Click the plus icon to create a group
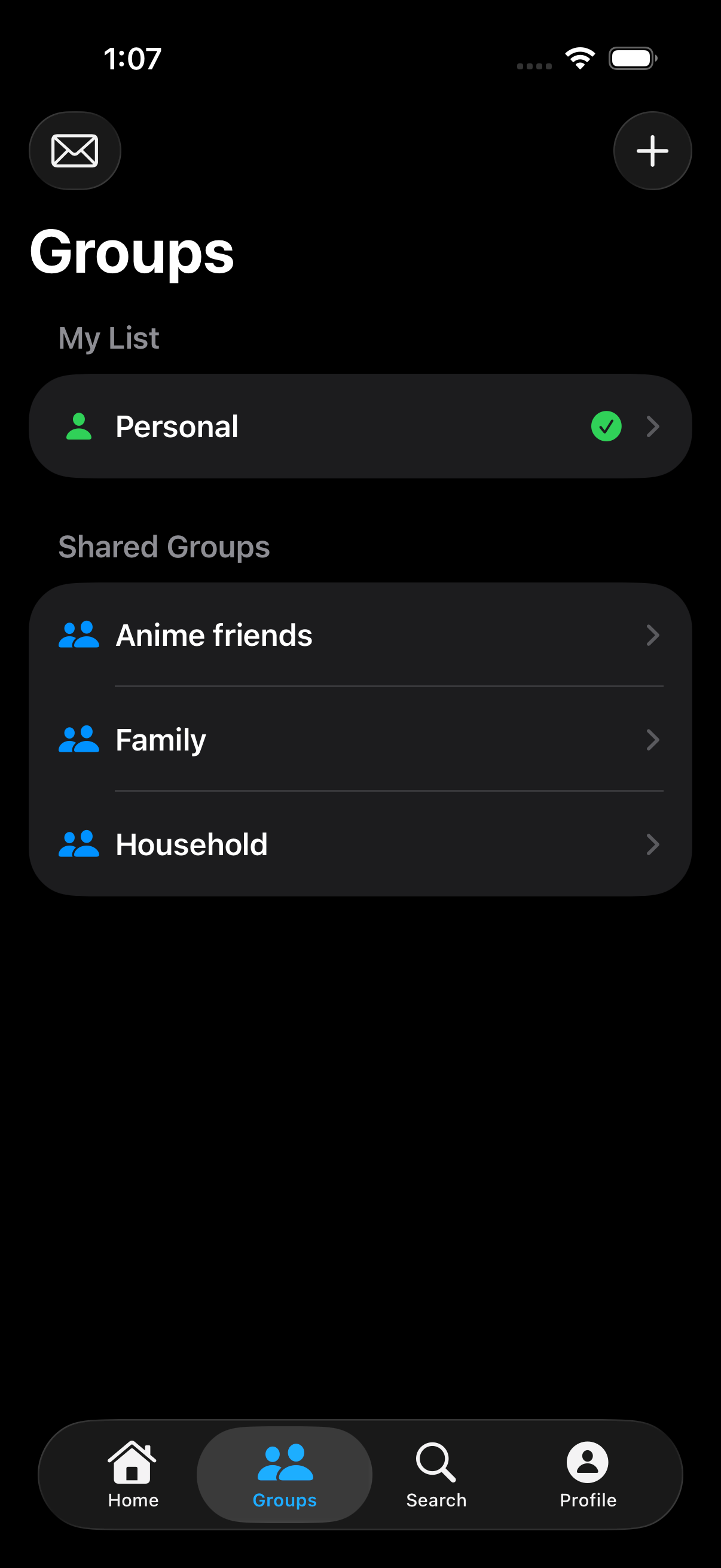The height and width of the screenshot is (1568, 721). pyautogui.click(x=652, y=150)
